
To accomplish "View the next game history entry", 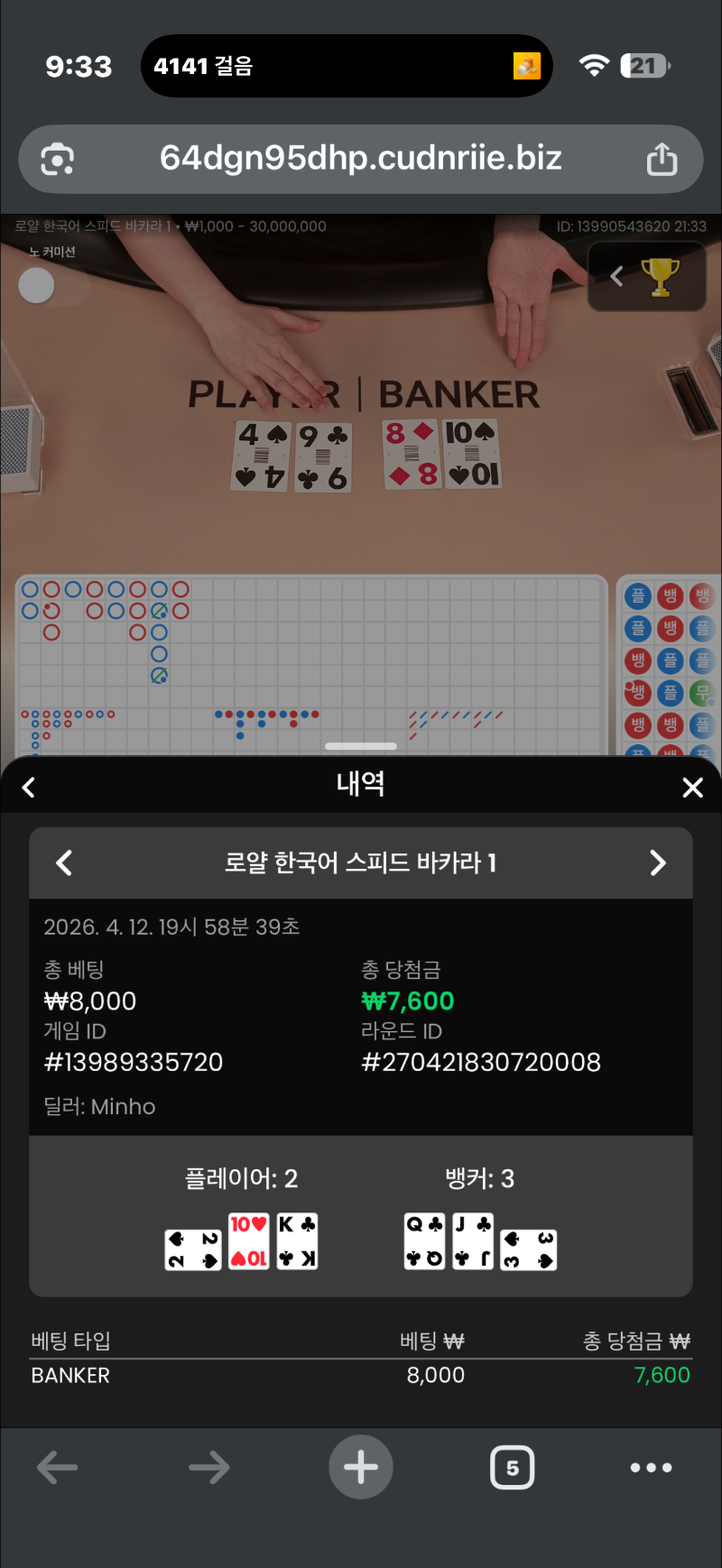I will point(658,863).
